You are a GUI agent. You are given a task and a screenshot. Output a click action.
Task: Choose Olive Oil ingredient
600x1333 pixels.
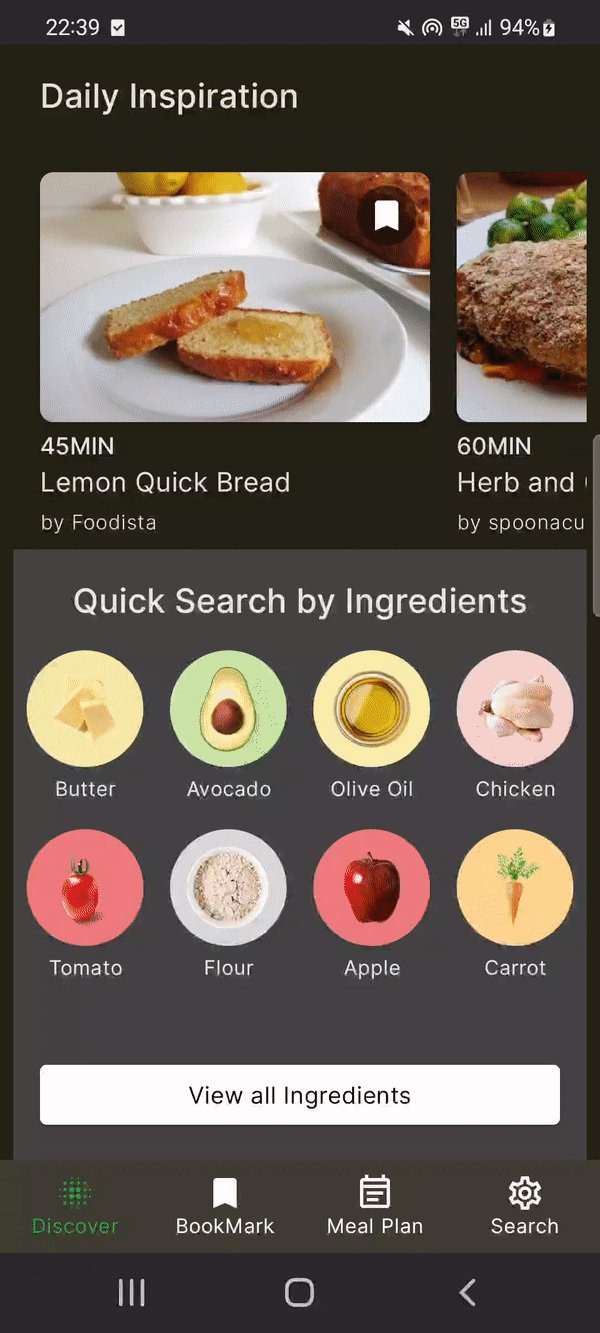click(372, 709)
